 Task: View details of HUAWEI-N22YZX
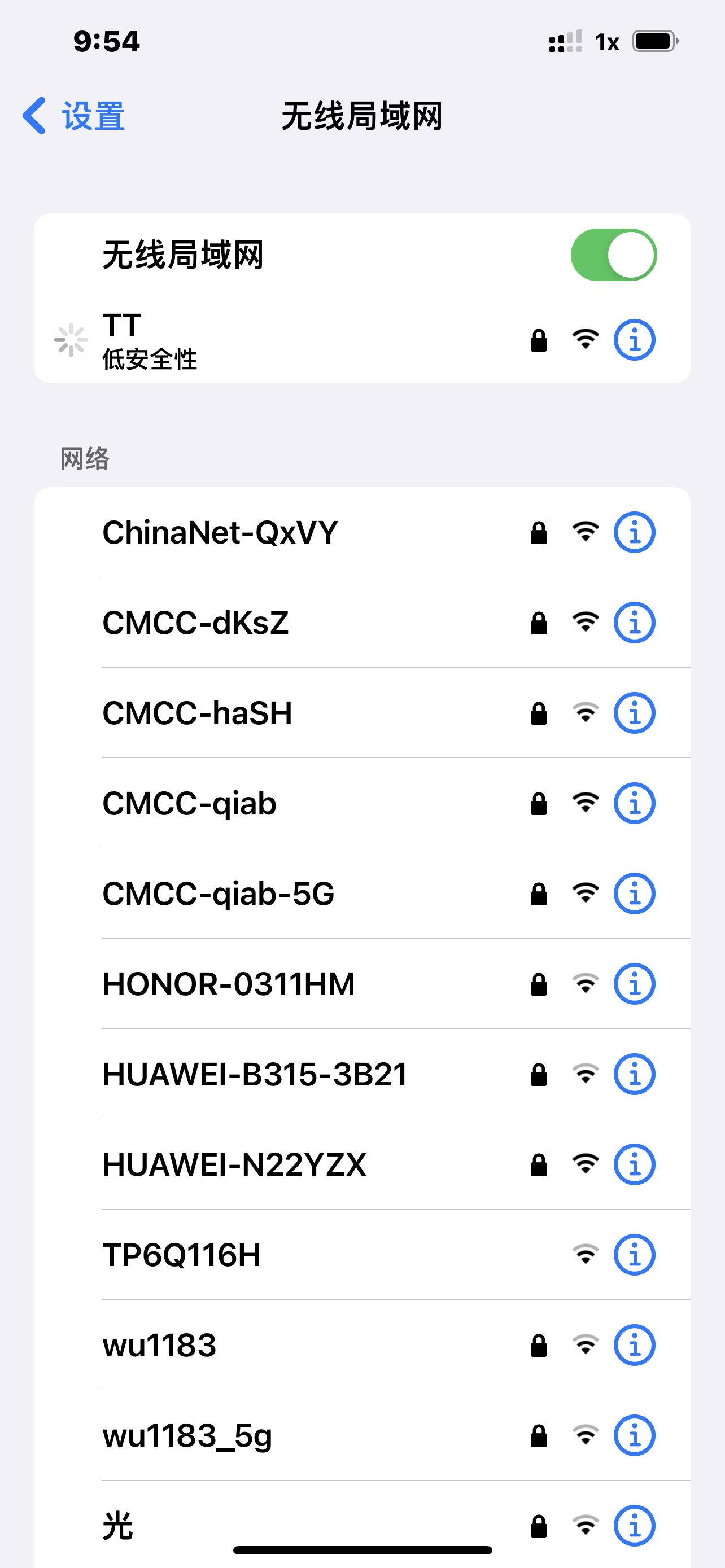(634, 1164)
